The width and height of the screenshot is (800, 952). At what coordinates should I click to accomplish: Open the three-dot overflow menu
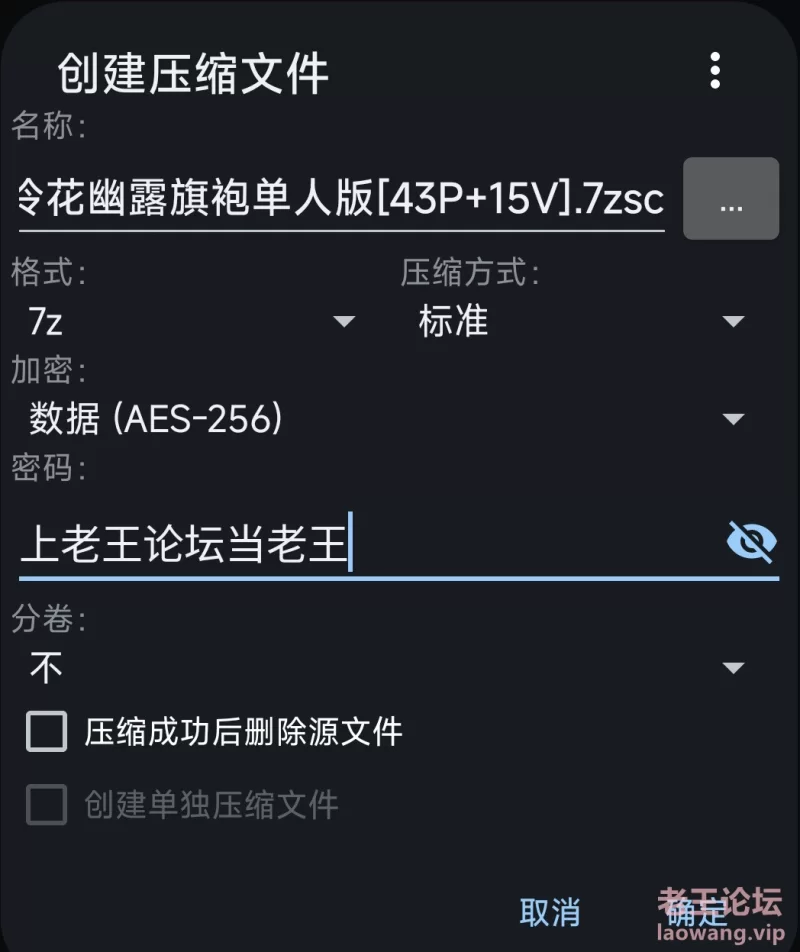coord(714,71)
